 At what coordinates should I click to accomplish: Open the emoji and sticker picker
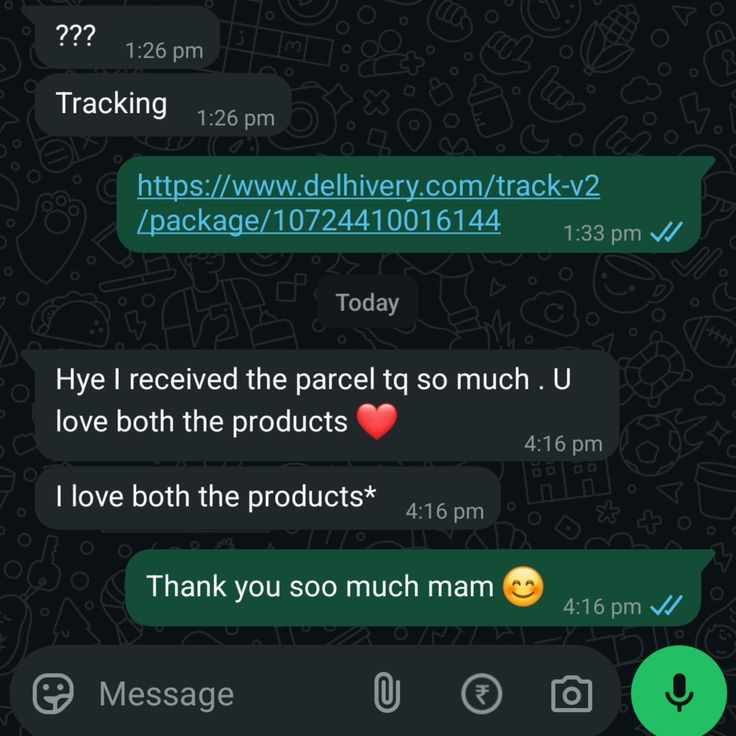[53, 693]
